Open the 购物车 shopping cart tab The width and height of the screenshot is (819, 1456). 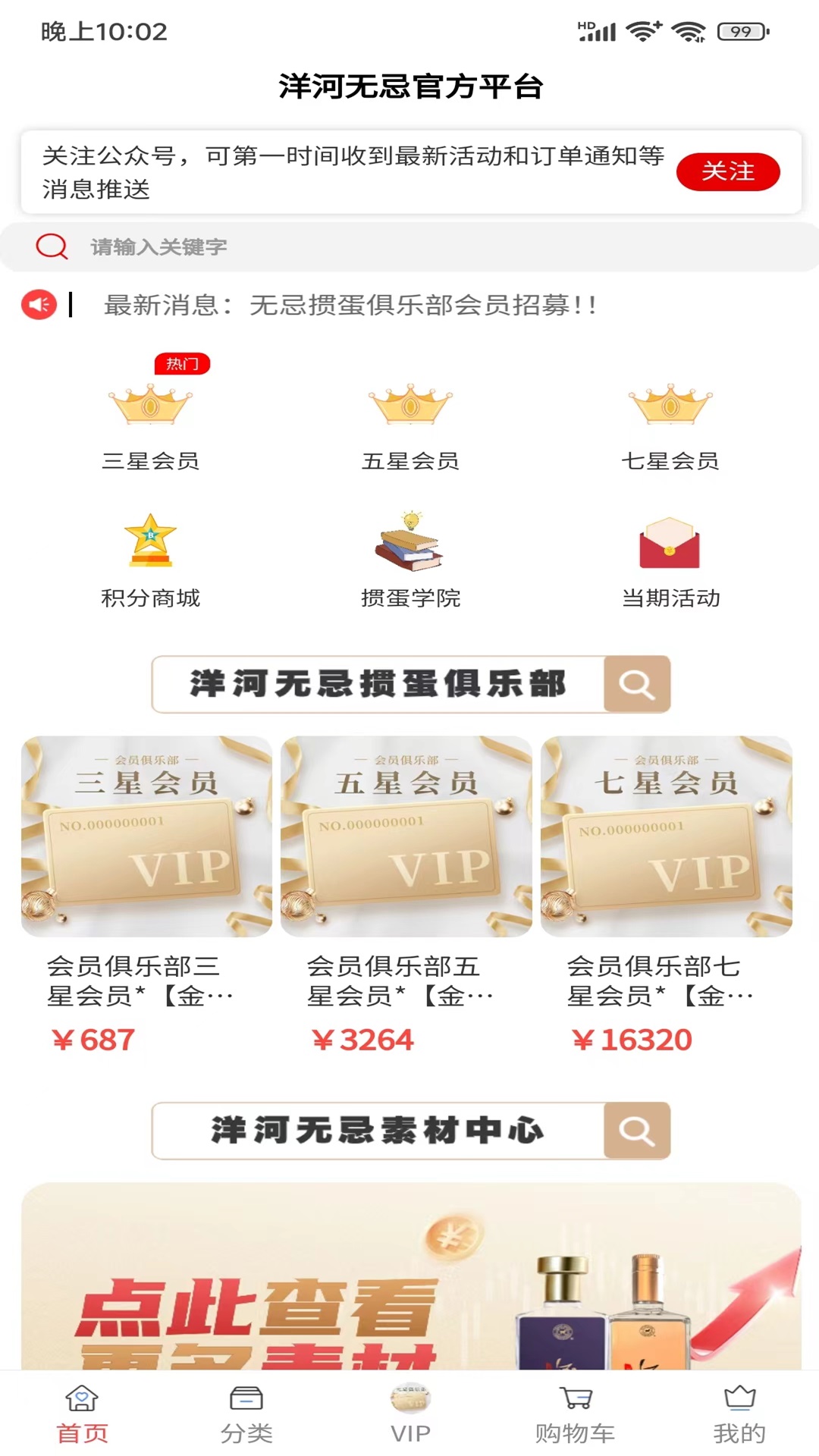click(x=575, y=1414)
